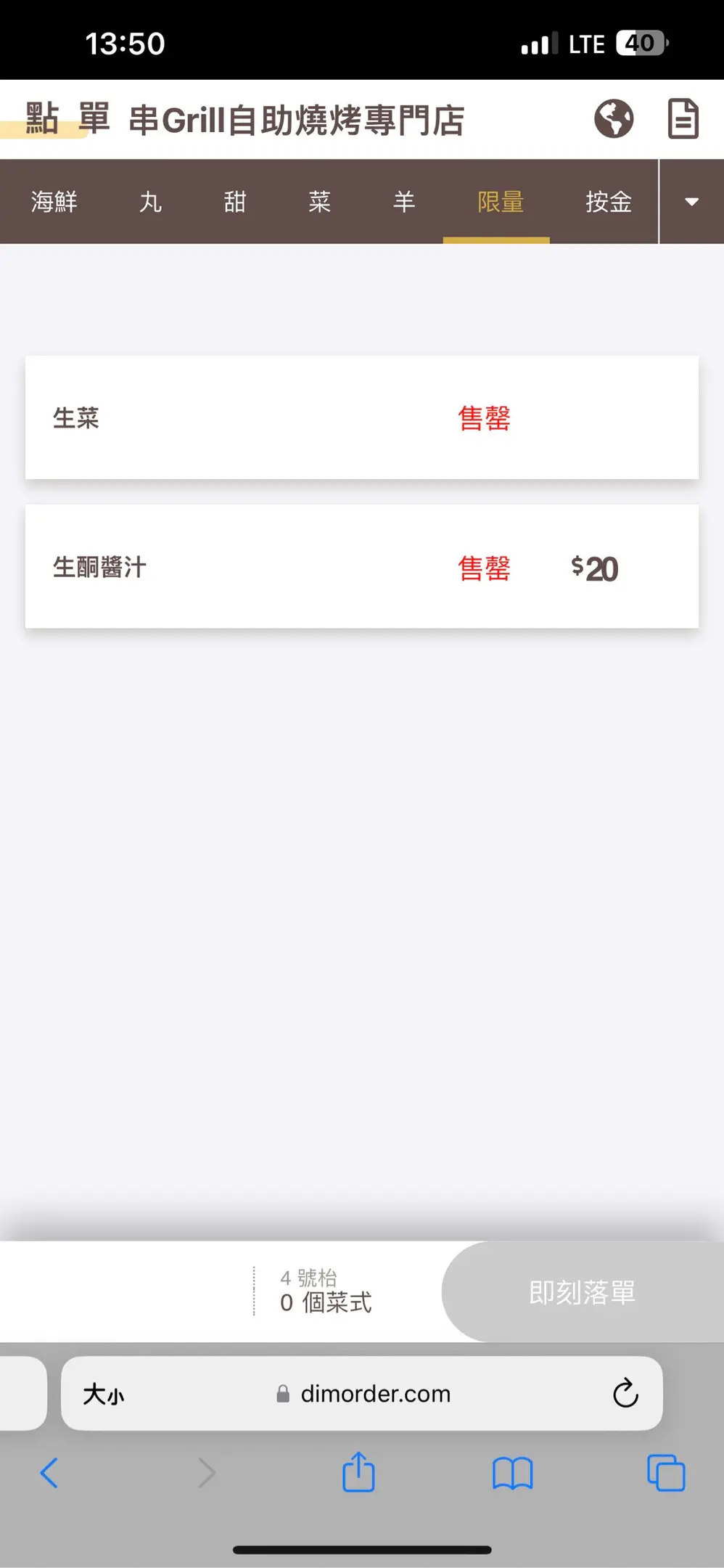Share this page from Safari toolbar
The image size is (724, 1568).
(358, 1472)
